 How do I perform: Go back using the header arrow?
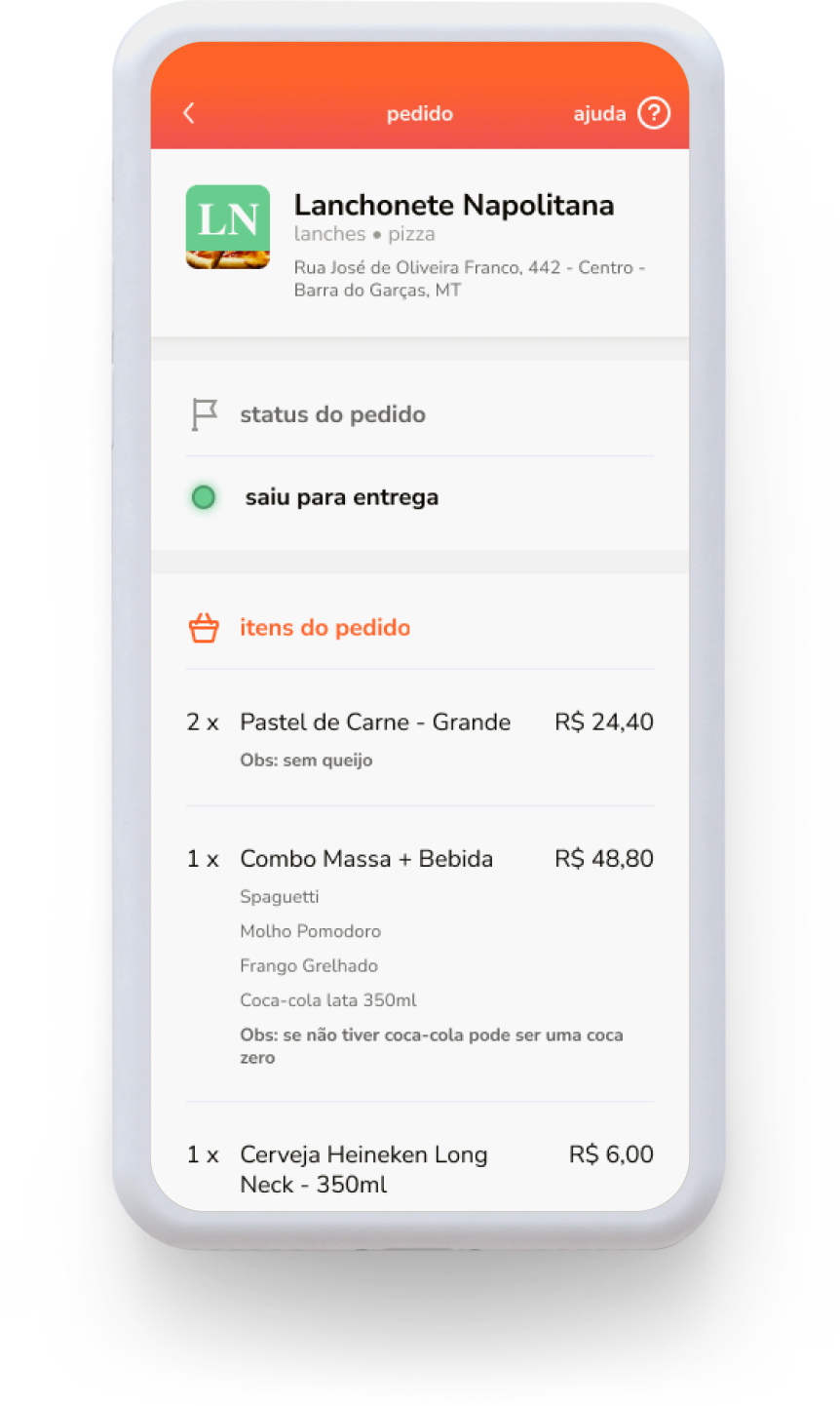pyautogui.click(x=189, y=113)
